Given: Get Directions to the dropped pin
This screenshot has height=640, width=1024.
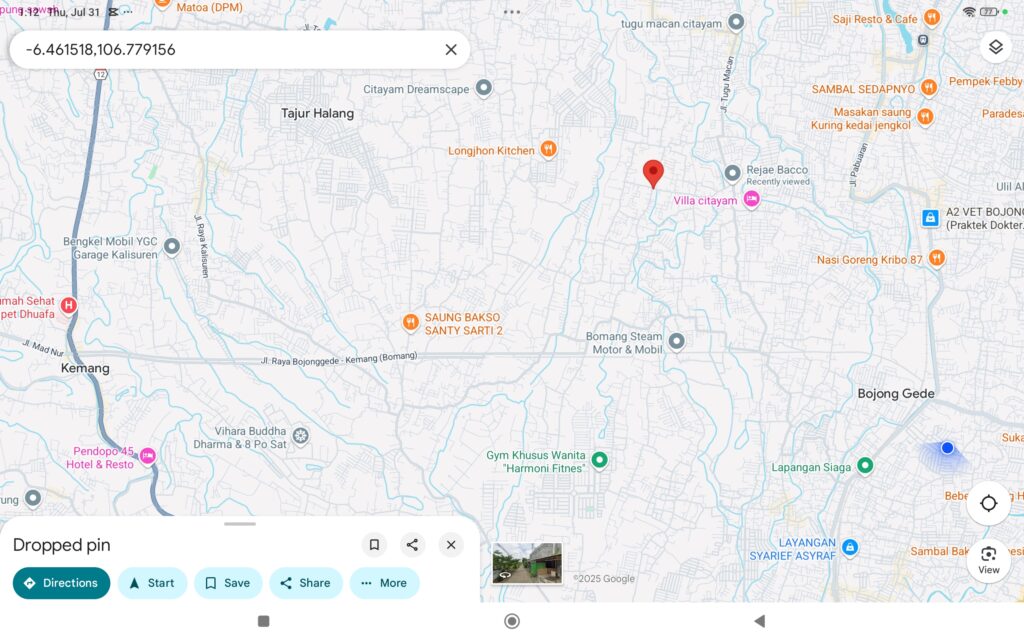Looking at the screenshot, I should point(61,583).
